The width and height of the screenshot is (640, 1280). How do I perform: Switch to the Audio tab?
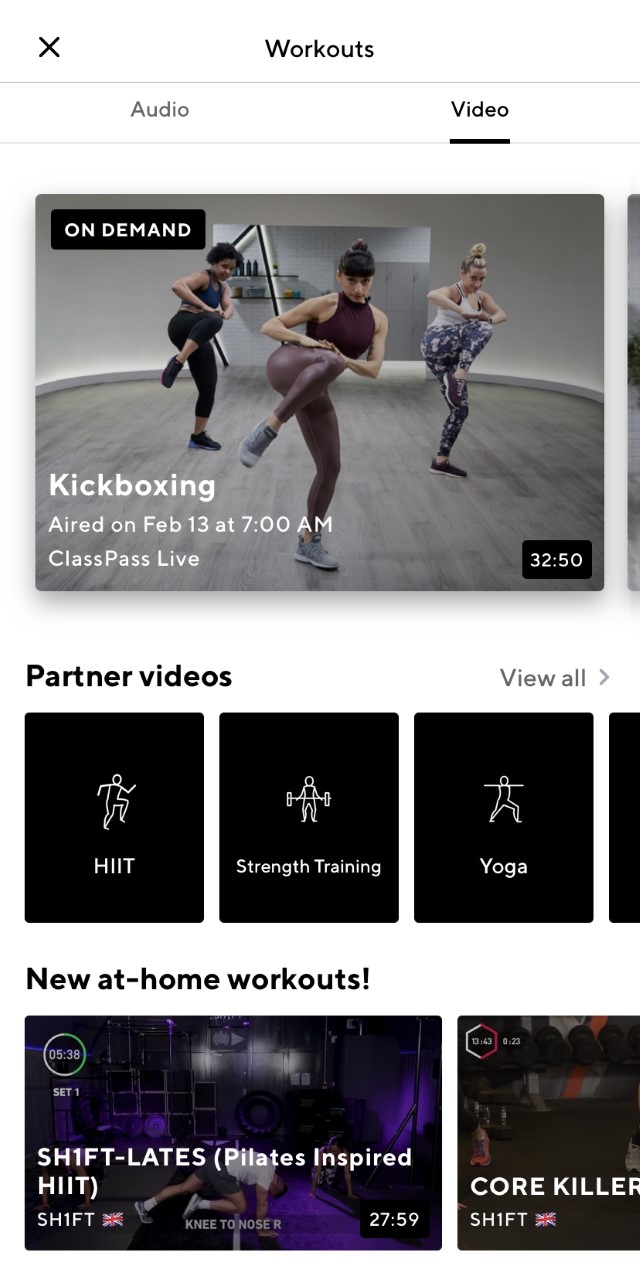click(x=160, y=110)
